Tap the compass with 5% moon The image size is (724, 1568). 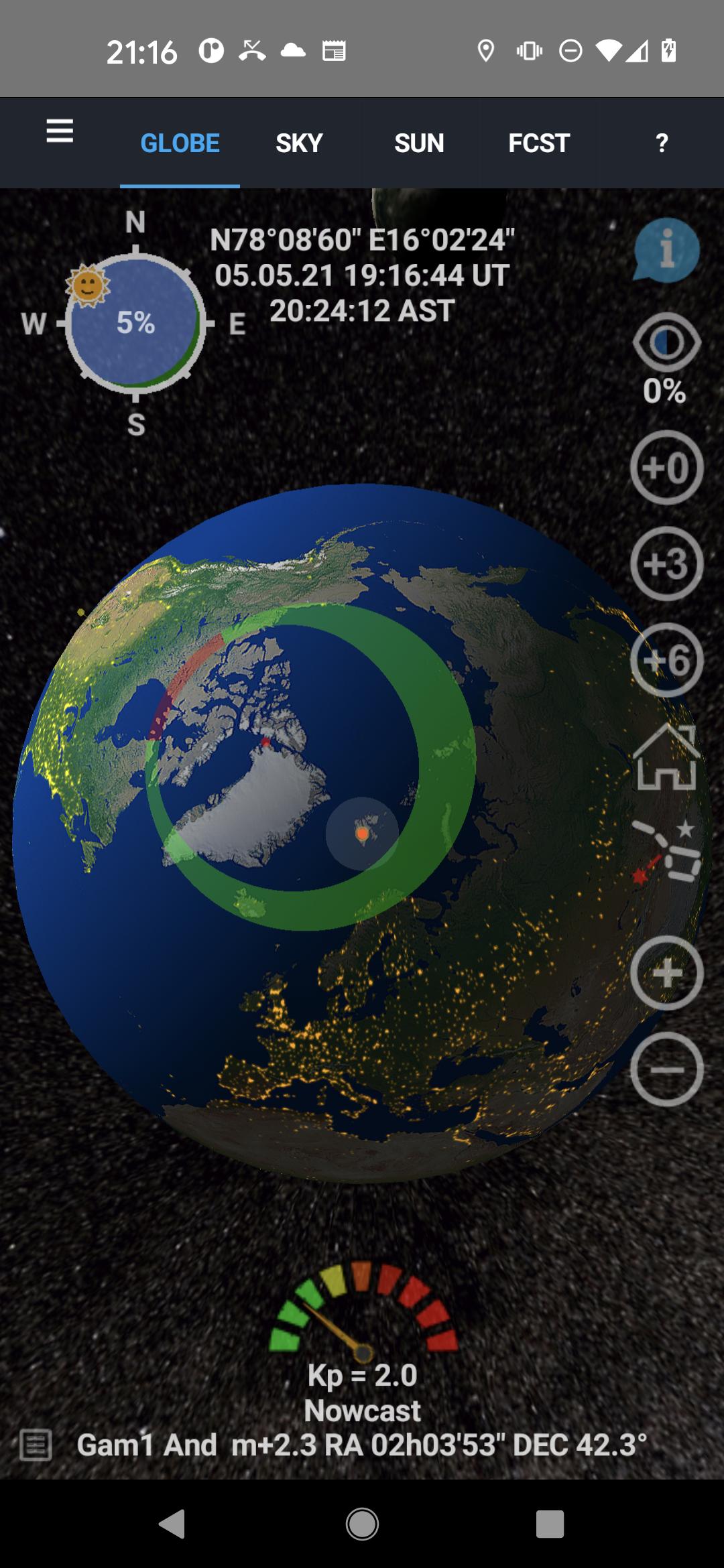click(x=135, y=322)
